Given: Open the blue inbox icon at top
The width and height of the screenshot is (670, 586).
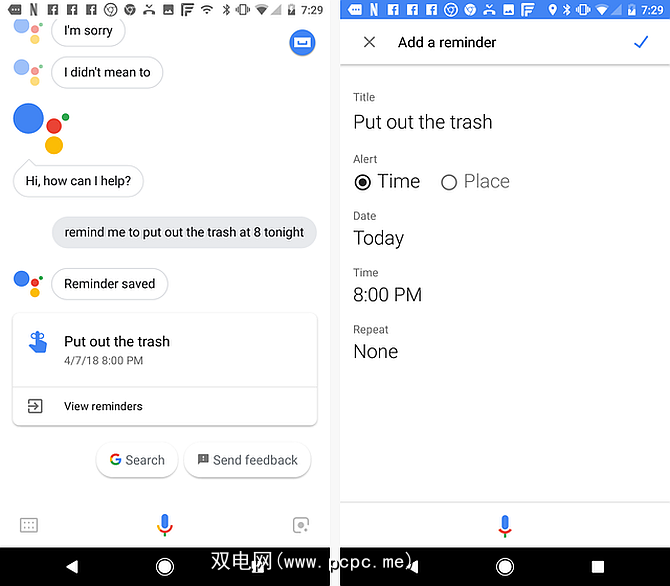Looking at the screenshot, I should [x=302, y=43].
